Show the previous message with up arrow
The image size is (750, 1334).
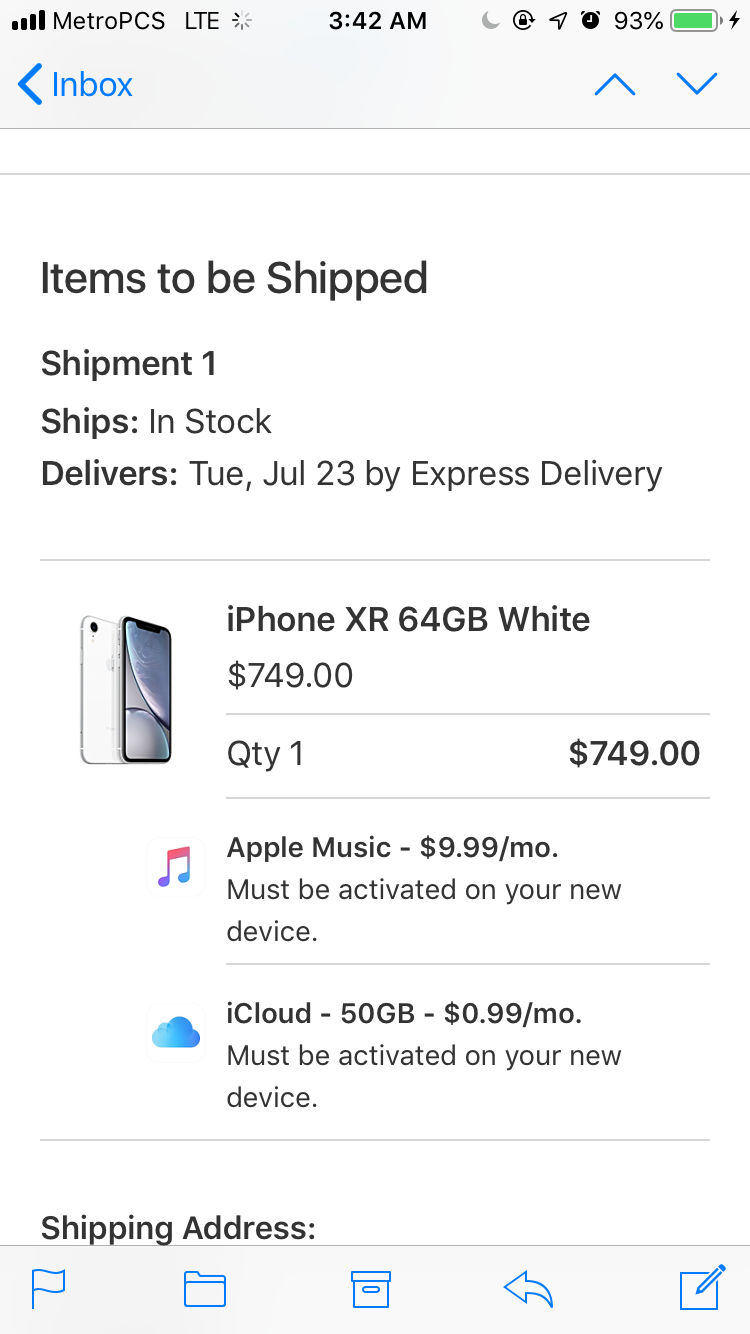pos(615,85)
